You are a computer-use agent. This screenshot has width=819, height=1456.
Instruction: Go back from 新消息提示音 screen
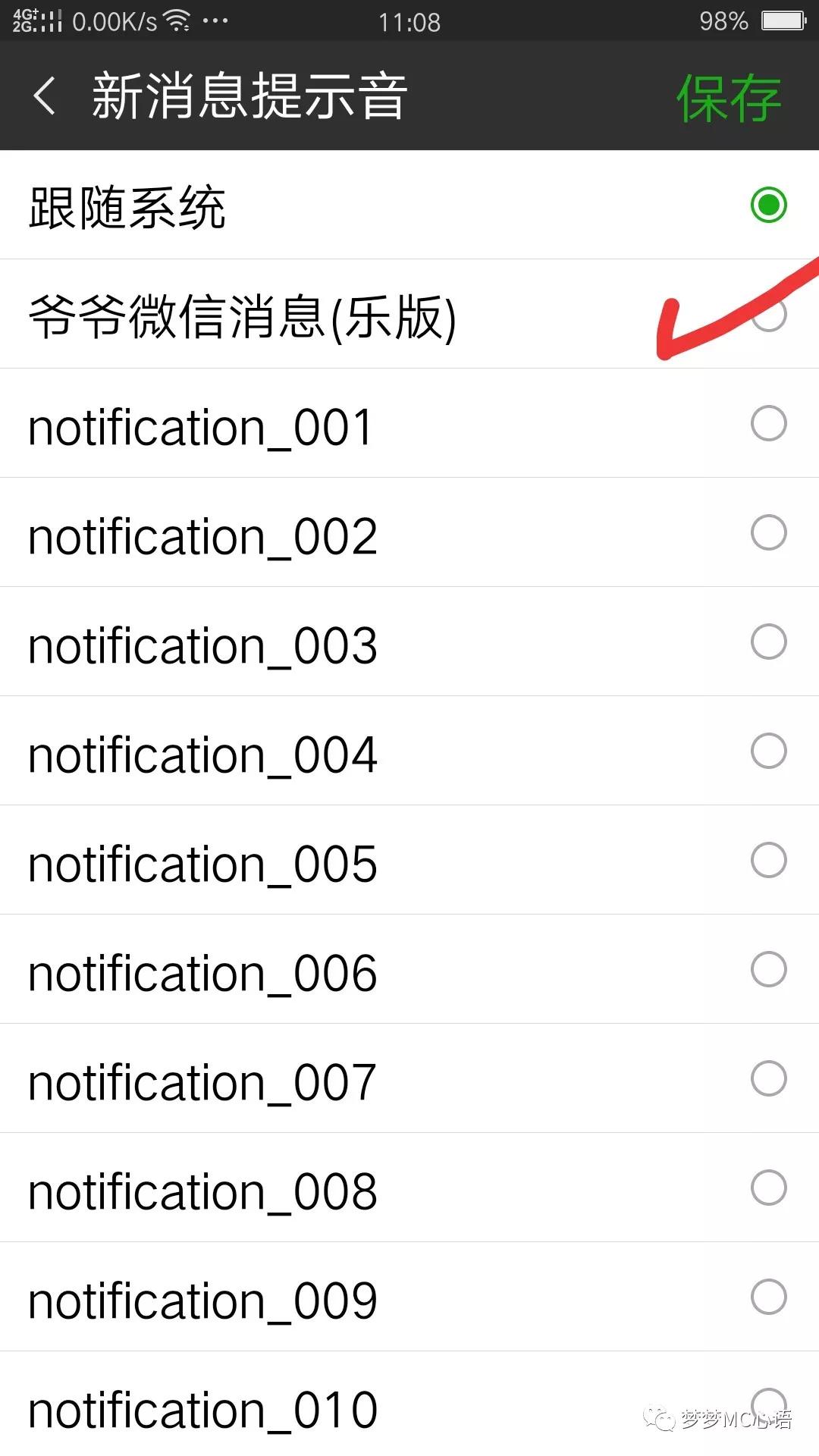point(44,96)
